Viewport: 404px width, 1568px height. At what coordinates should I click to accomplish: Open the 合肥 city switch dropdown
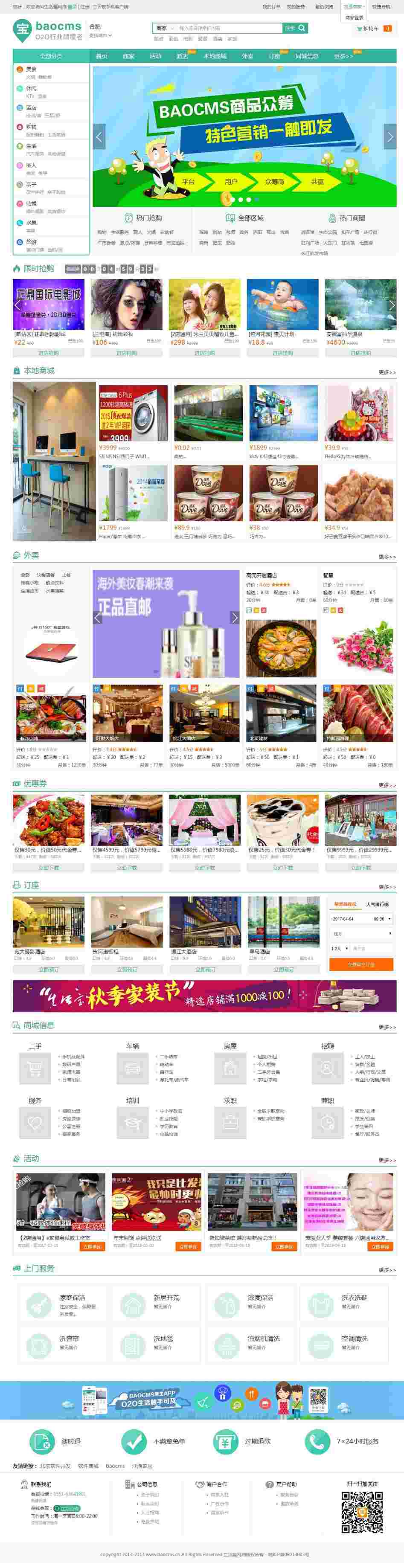[100, 35]
